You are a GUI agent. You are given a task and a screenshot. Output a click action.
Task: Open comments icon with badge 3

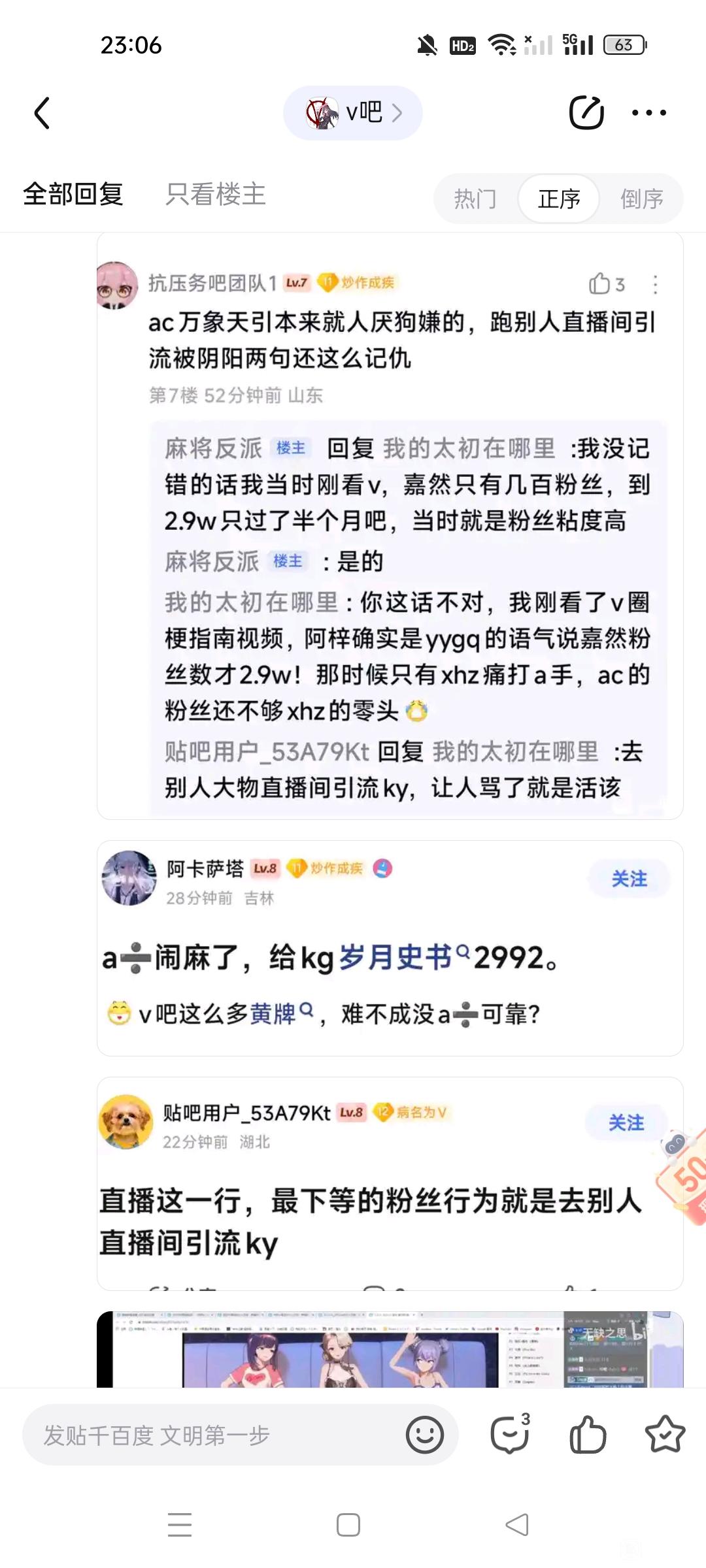[x=511, y=1433]
